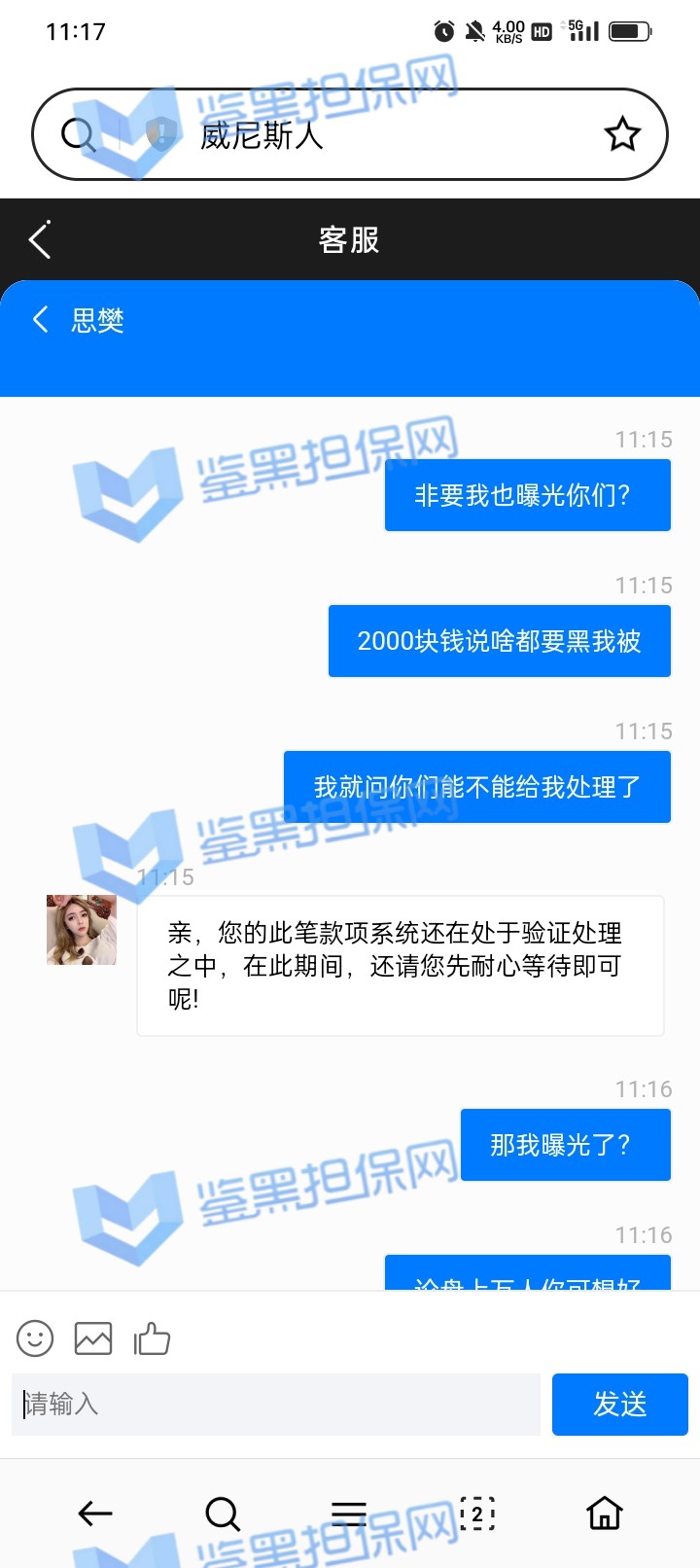Go back from the 客服 page
Viewport: 700px width, 1568px height.
click(x=40, y=240)
